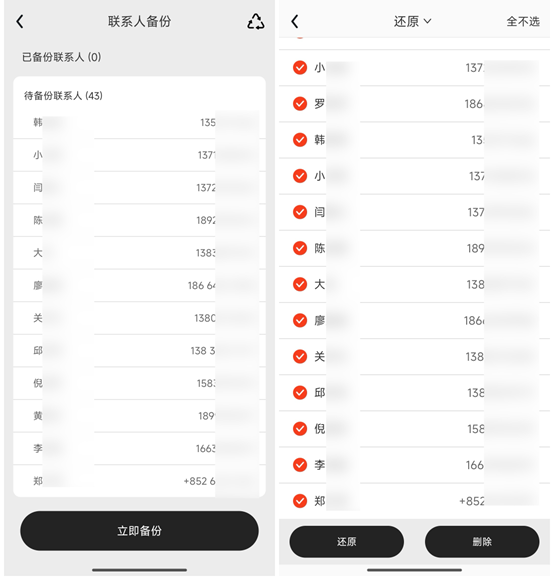Tap 全不选 to deselect all contacts

[523, 21]
